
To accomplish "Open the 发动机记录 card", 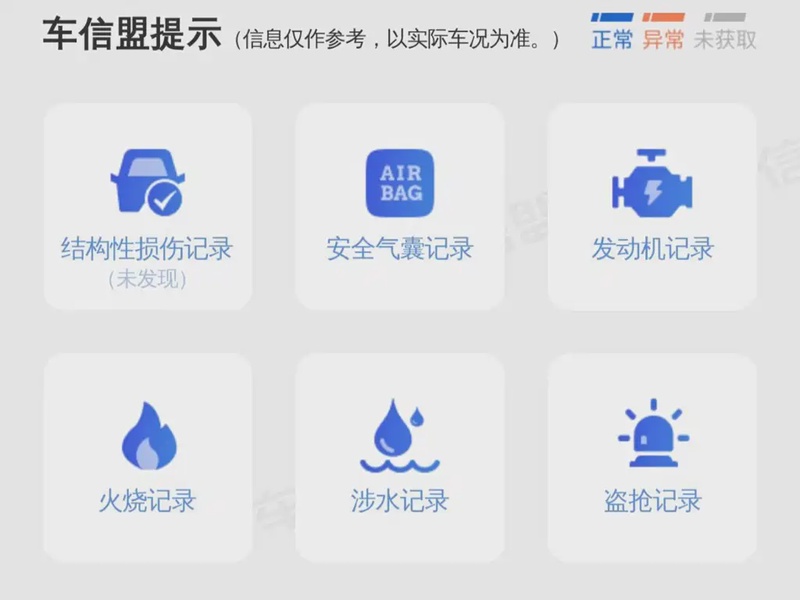I will 652,207.
